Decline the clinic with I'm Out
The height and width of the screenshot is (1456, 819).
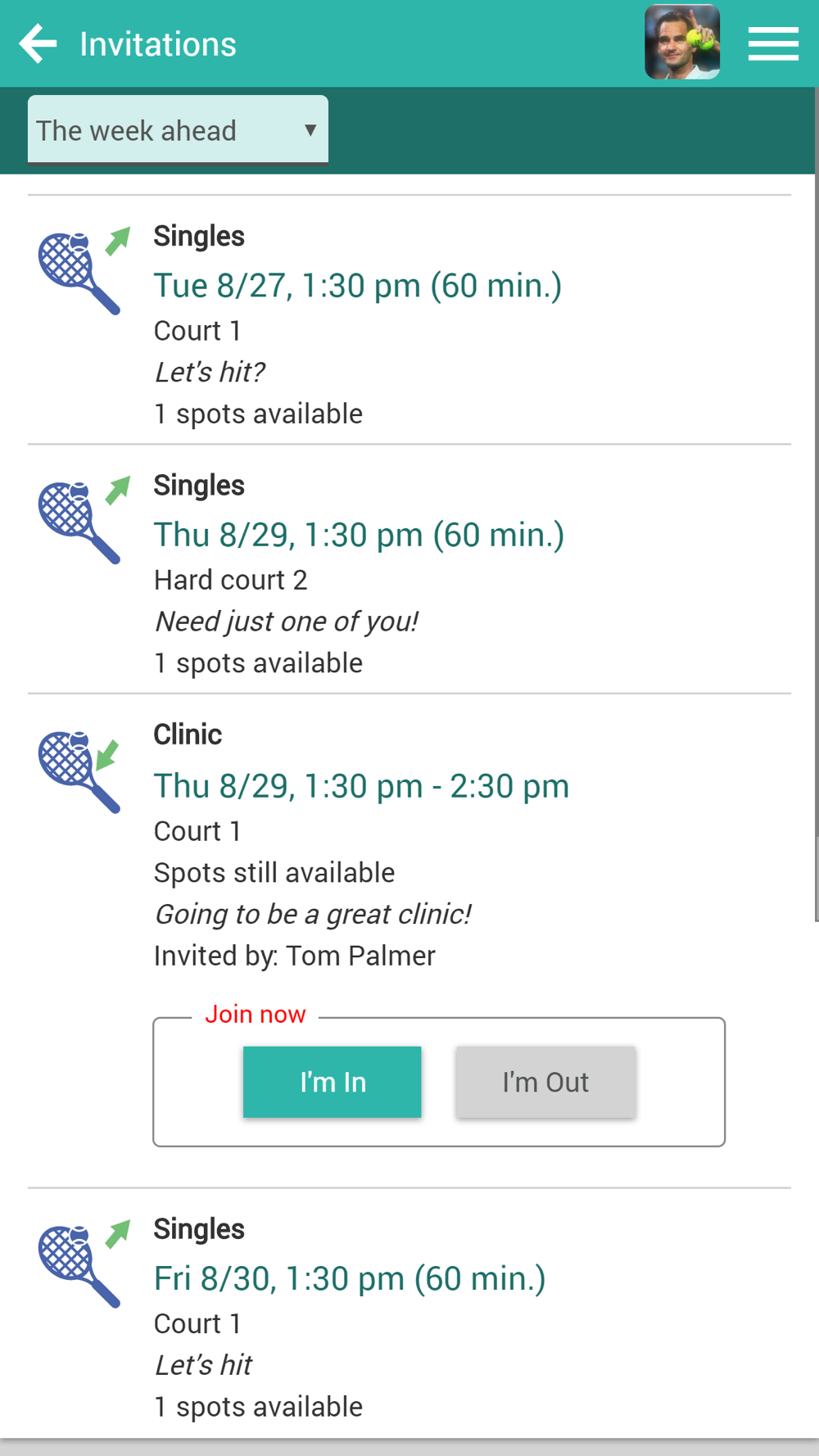[x=545, y=1082]
